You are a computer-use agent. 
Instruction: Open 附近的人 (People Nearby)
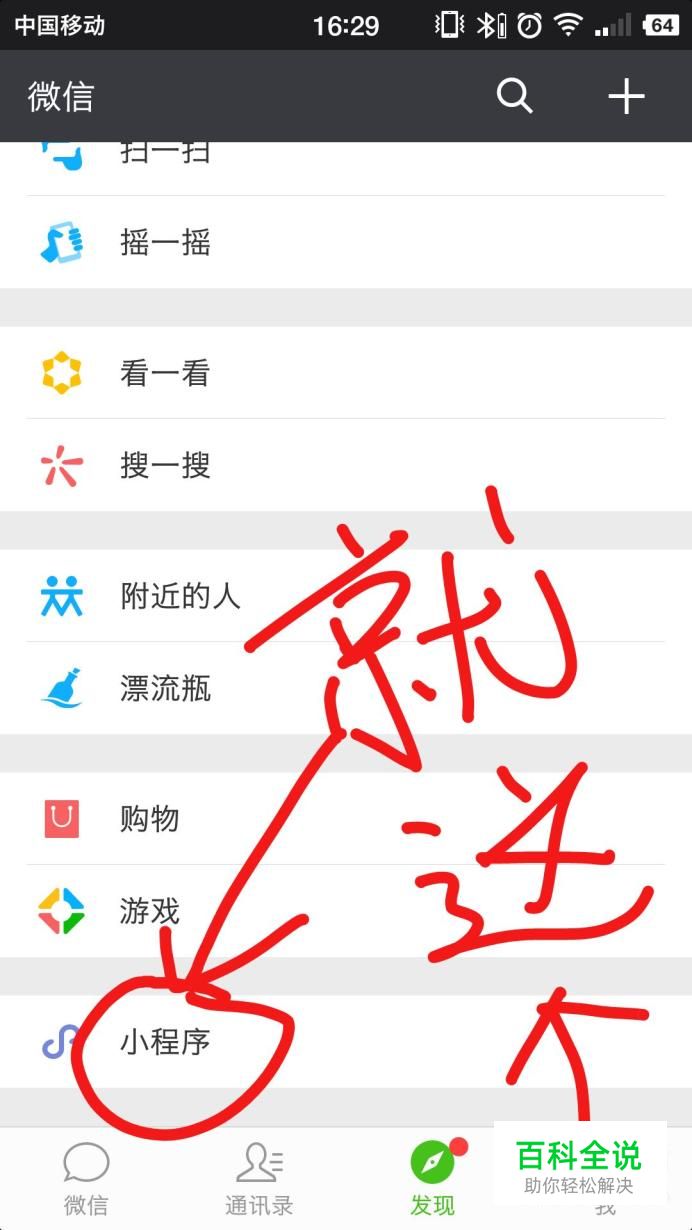click(180, 597)
